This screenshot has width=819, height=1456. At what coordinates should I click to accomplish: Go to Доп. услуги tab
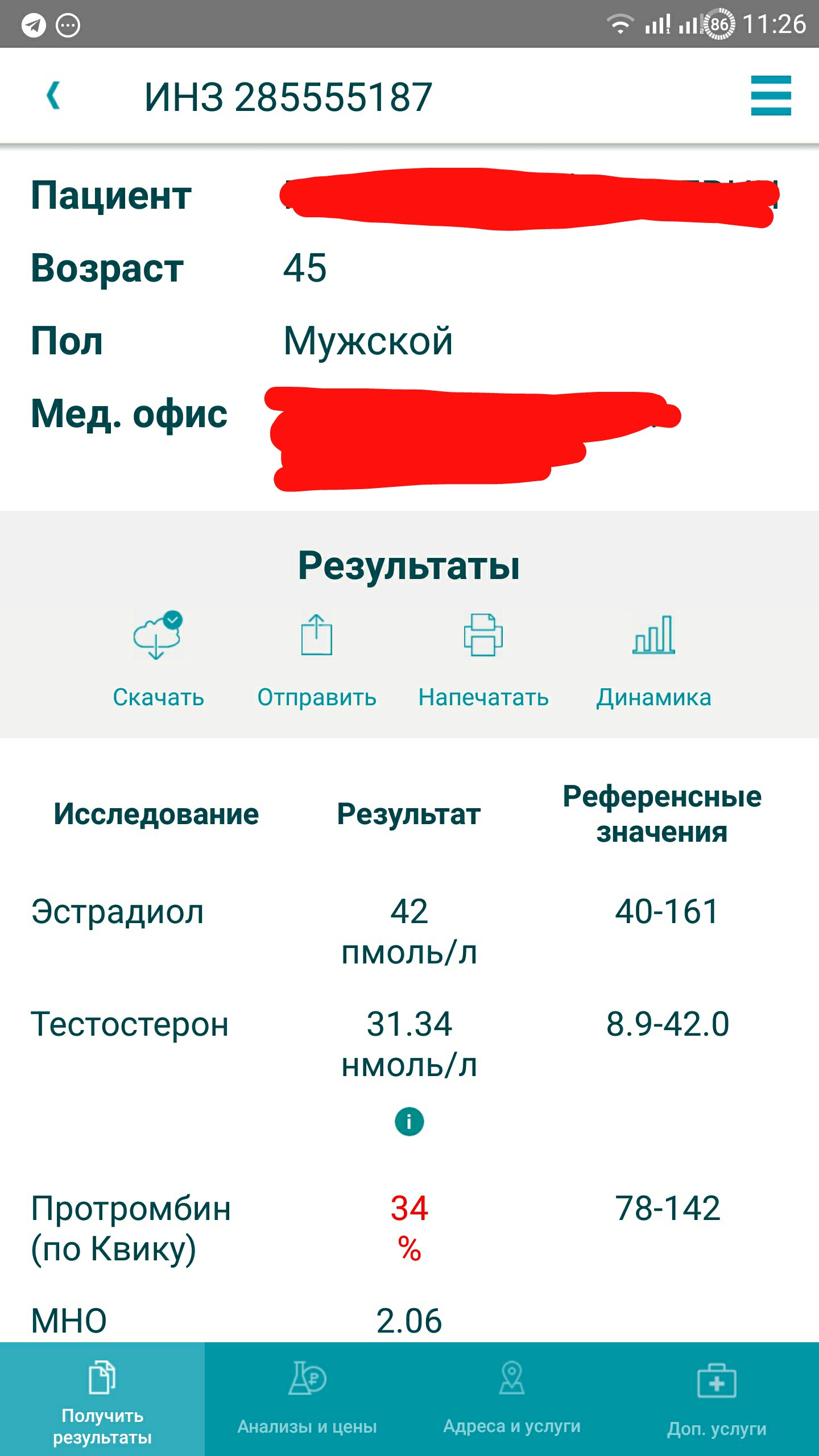[717, 1399]
